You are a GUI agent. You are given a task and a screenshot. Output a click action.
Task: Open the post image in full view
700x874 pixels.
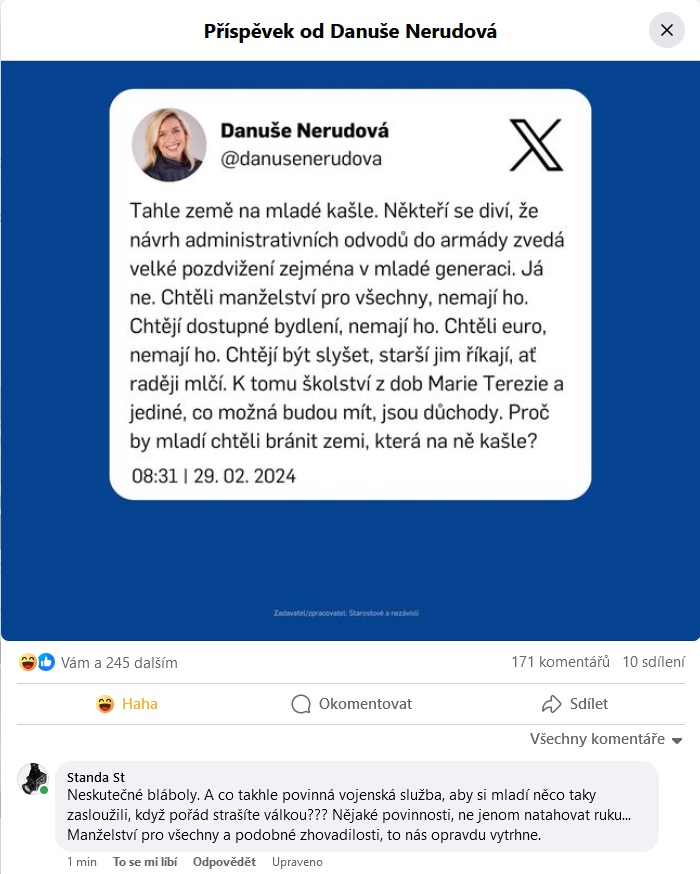(350, 350)
